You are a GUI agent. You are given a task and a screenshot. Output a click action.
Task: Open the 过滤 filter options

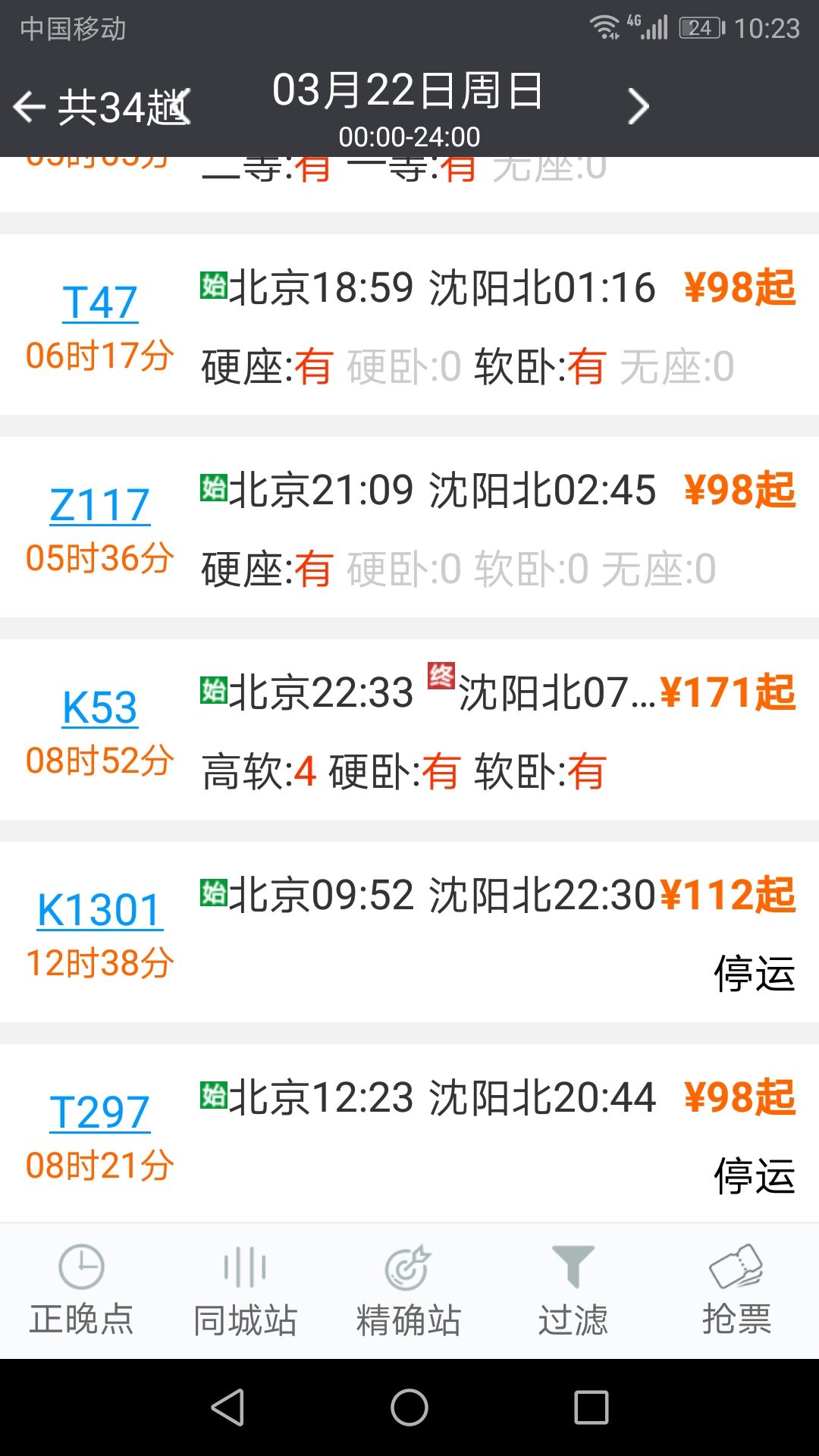[573, 1290]
